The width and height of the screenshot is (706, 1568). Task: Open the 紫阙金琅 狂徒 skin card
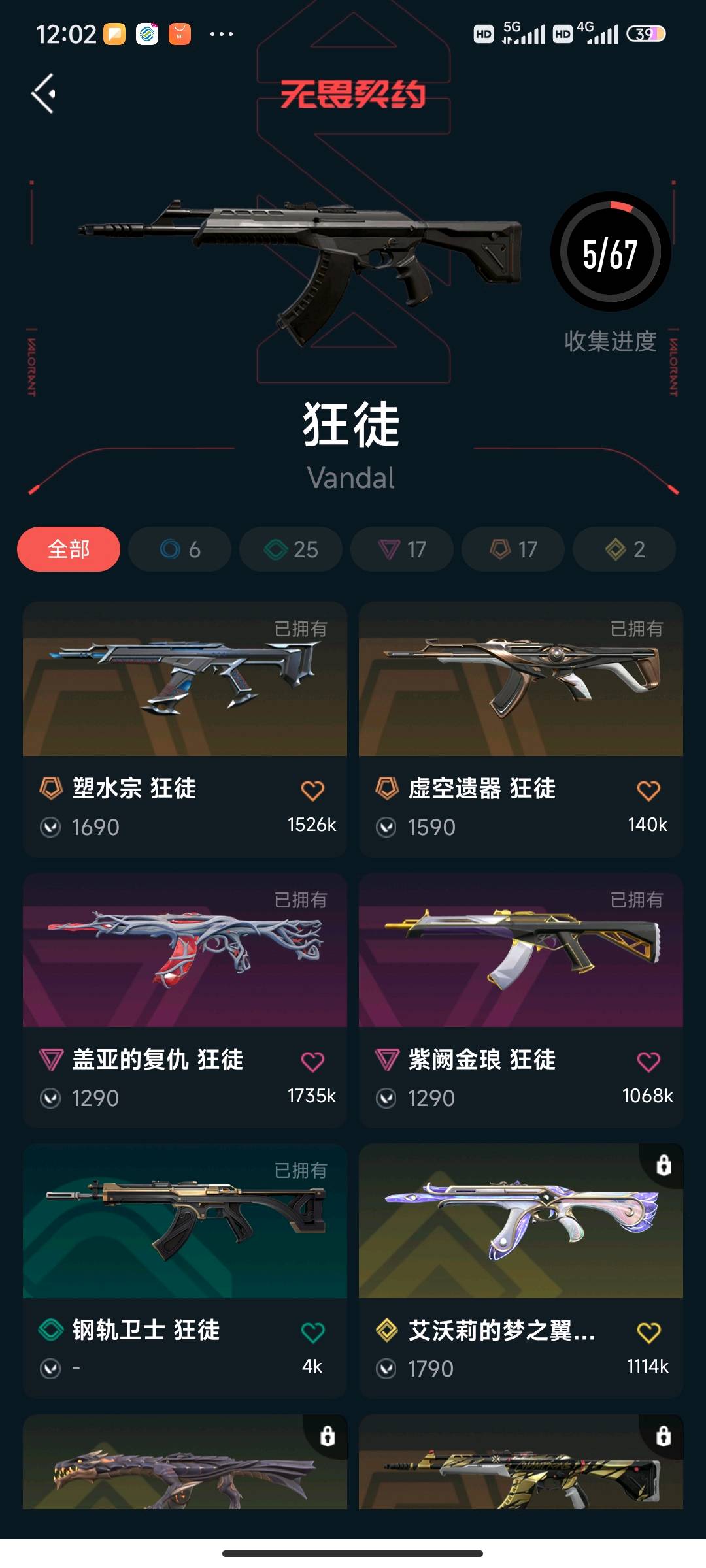tap(521, 1000)
